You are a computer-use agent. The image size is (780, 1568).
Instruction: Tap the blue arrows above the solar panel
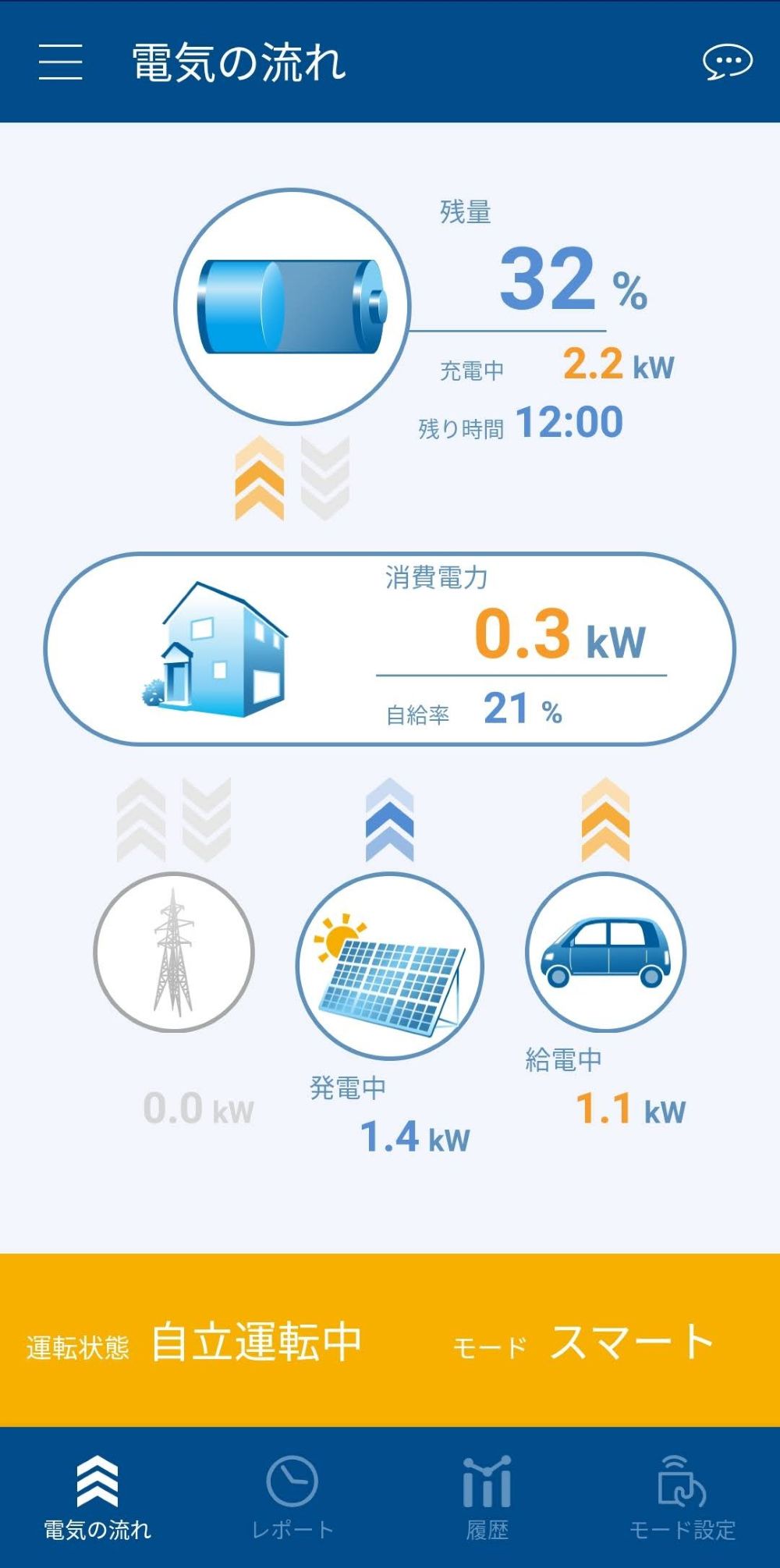point(388,815)
